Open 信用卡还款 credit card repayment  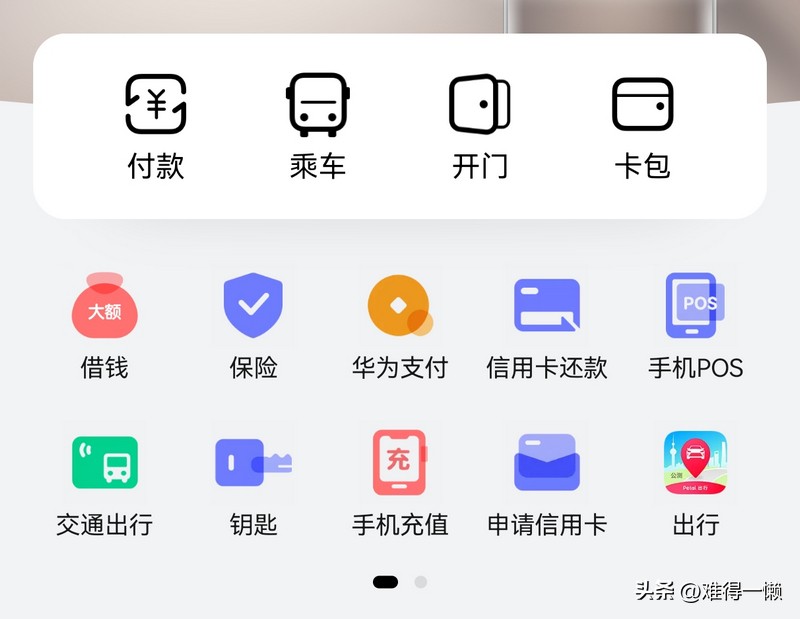[546, 323]
